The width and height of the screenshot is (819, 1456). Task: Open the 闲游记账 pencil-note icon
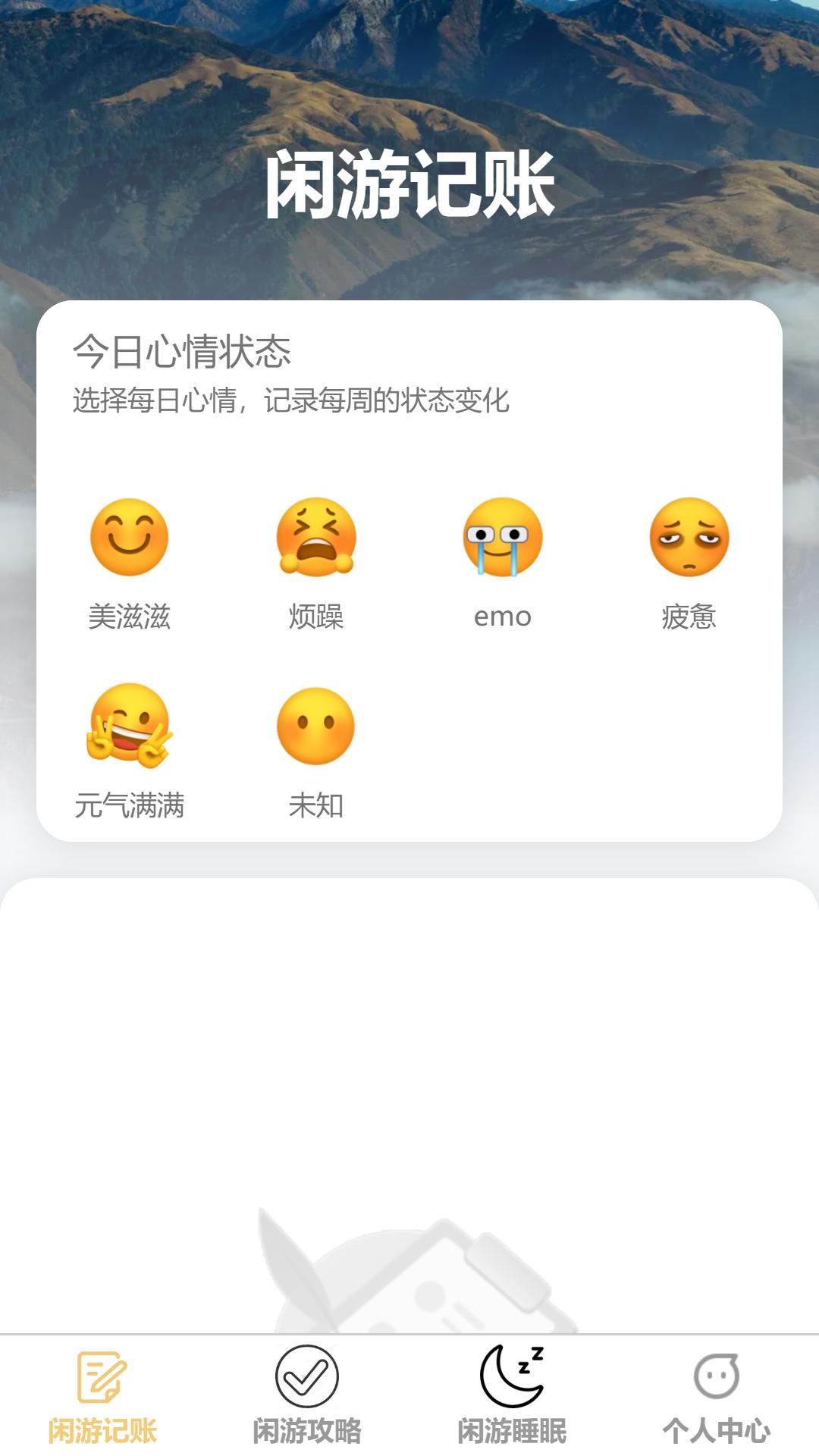point(101,1382)
